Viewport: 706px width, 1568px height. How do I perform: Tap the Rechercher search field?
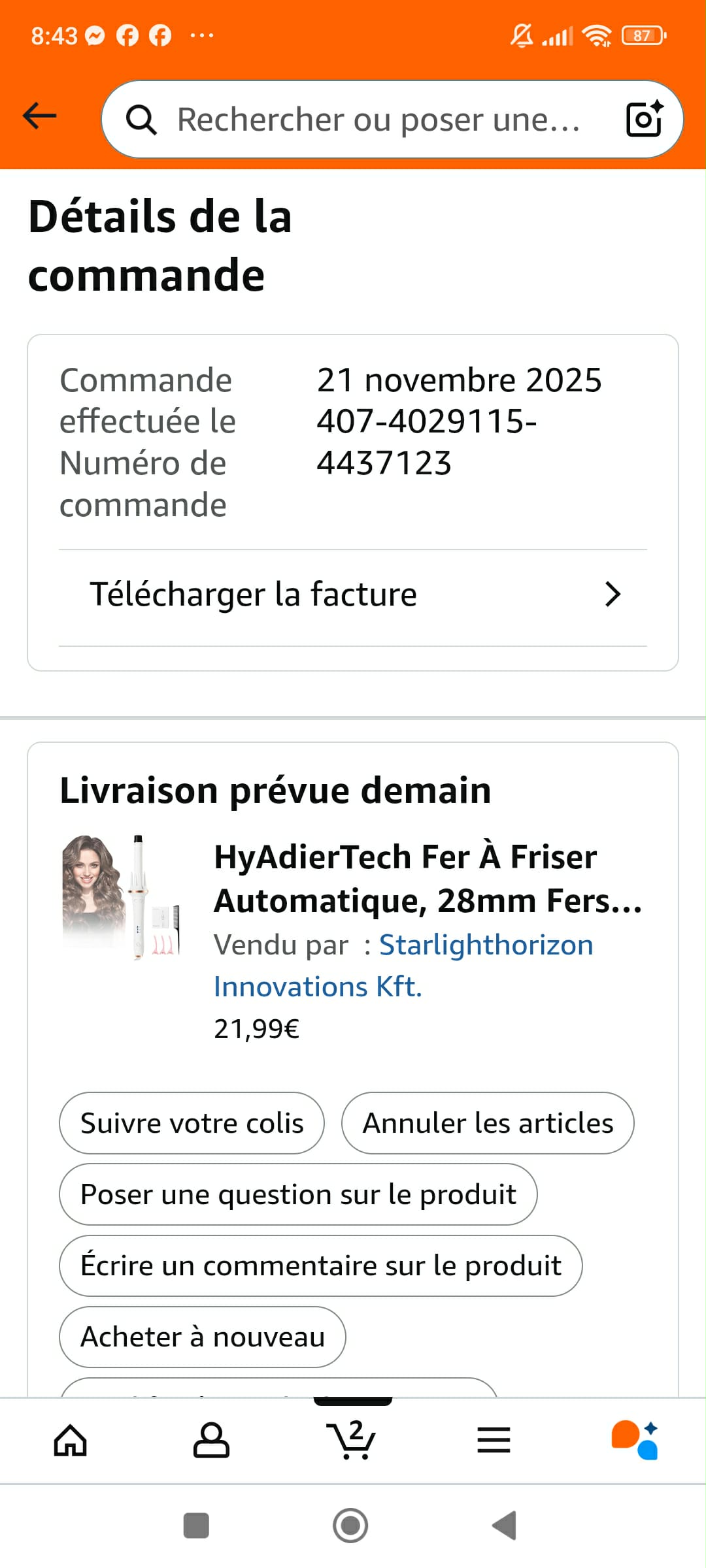tap(378, 120)
